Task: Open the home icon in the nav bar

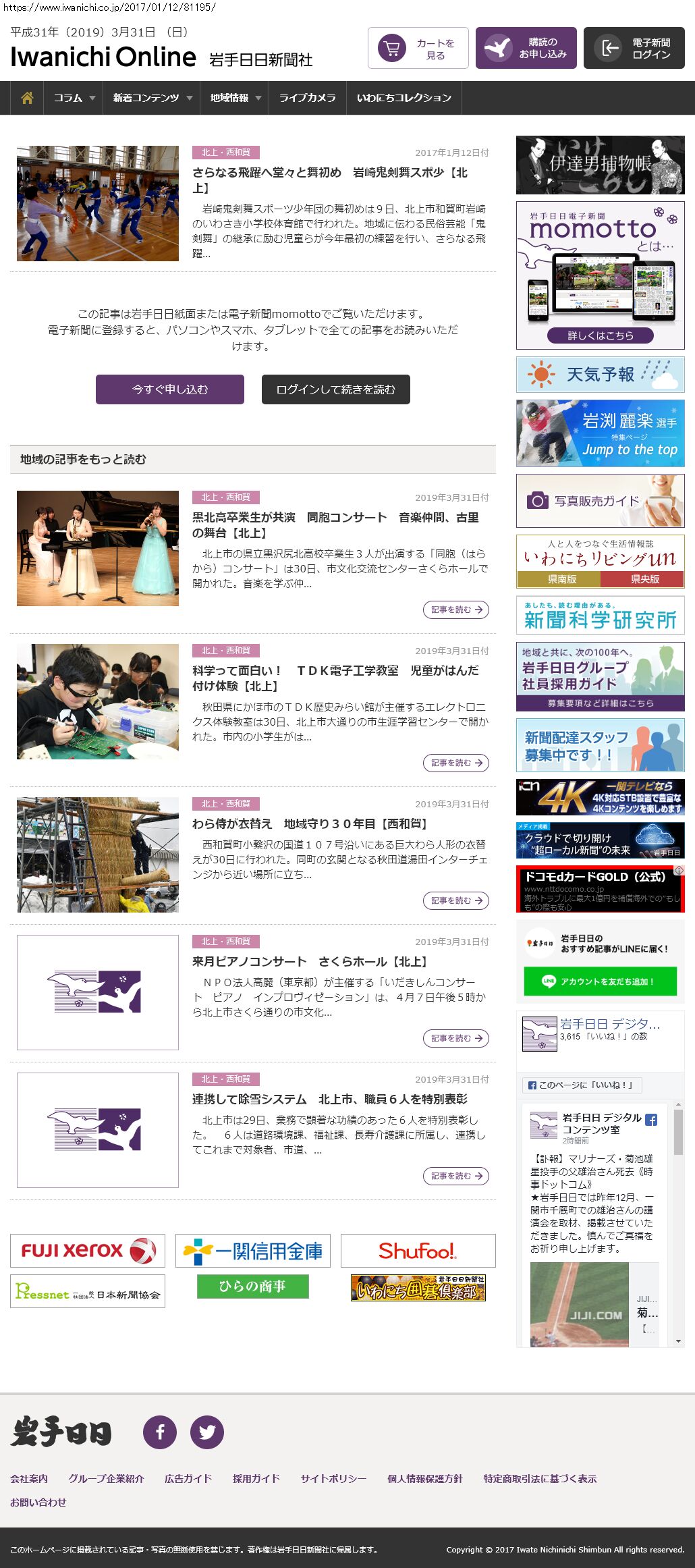Action: pyautogui.click(x=27, y=98)
